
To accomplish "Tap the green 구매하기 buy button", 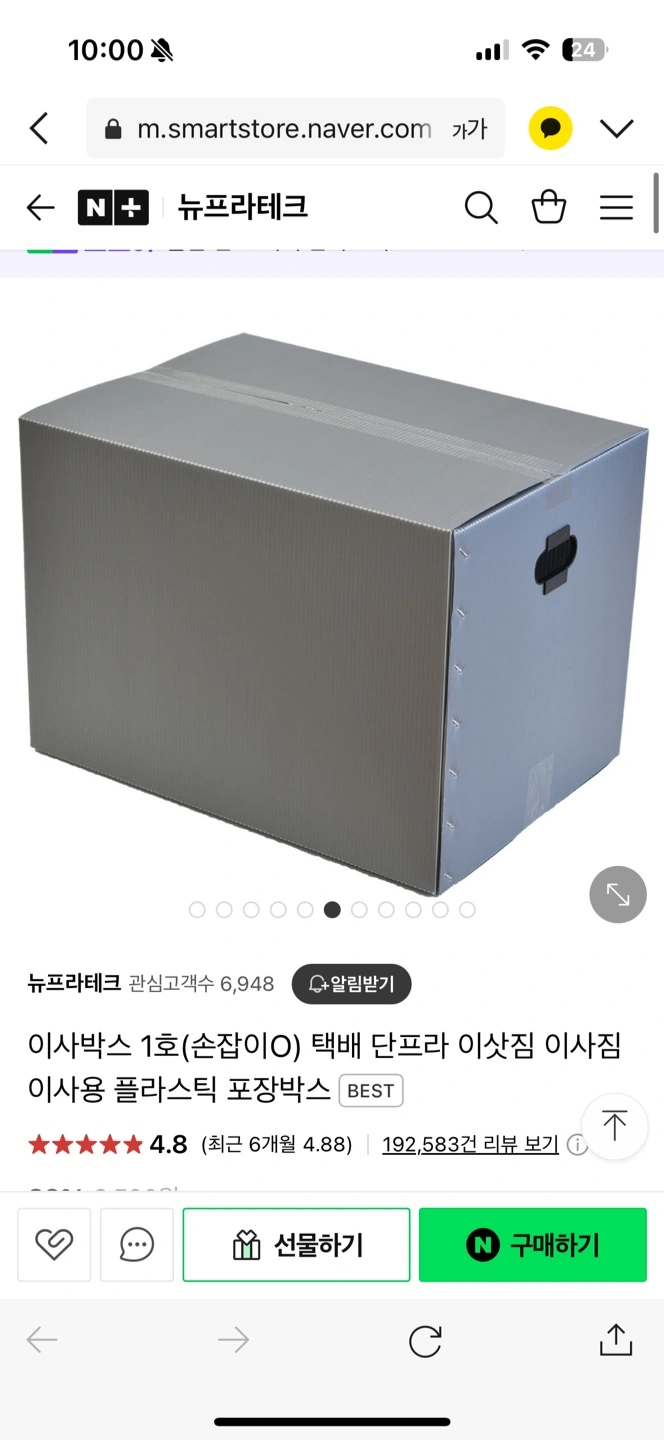I will tap(533, 1245).
